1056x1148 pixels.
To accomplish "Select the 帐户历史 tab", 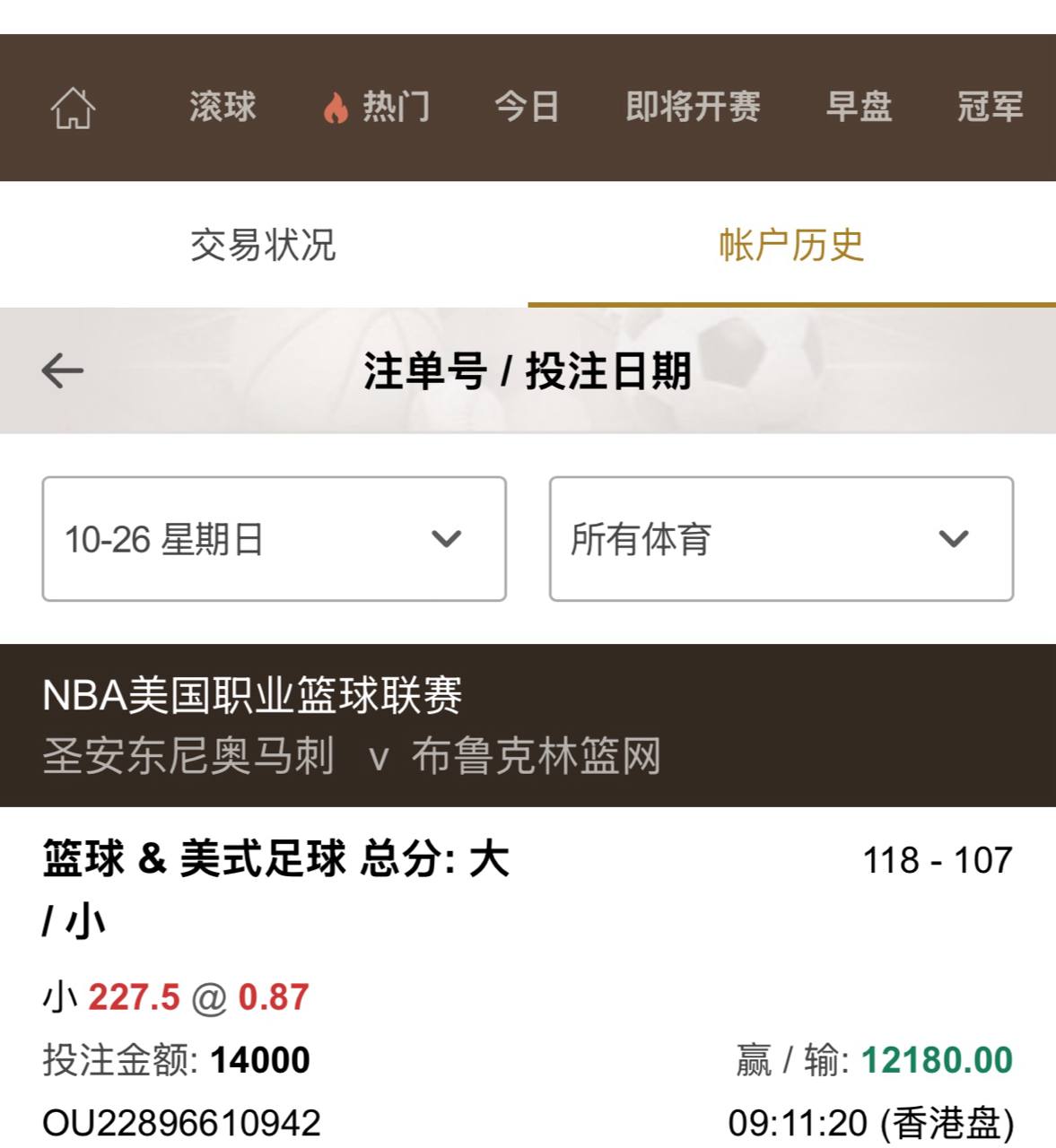I will (x=790, y=245).
